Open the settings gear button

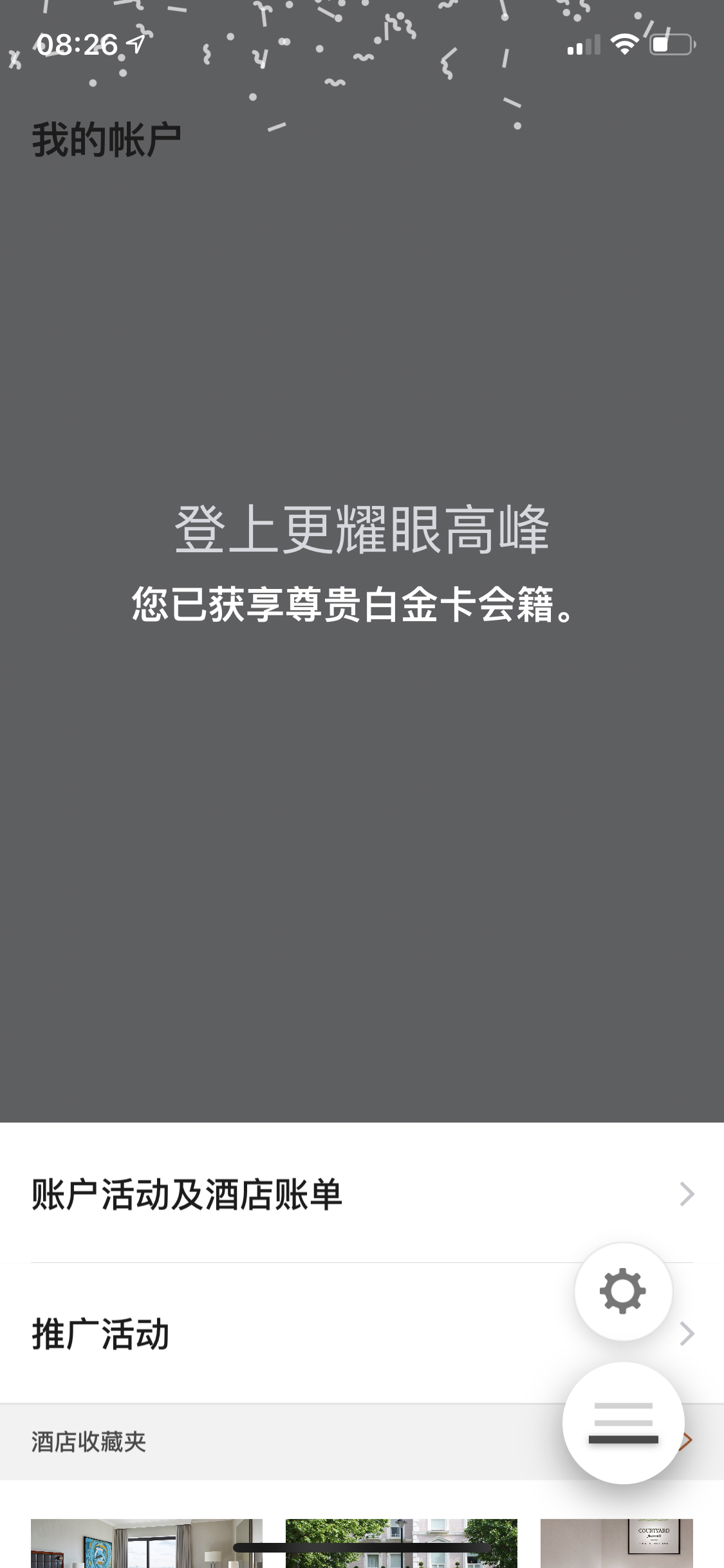623,1291
